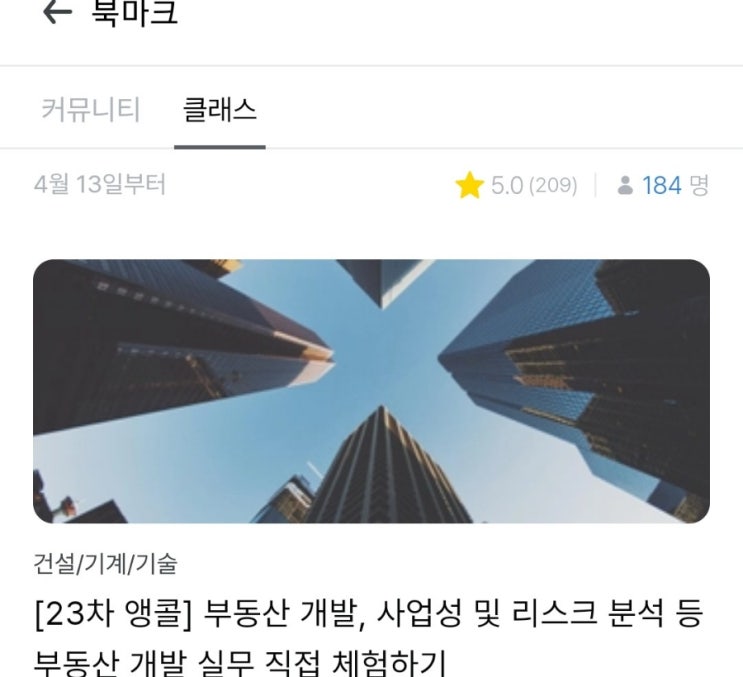Go back from the 북마크 page
743x677 pixels.
coord(57,12)
